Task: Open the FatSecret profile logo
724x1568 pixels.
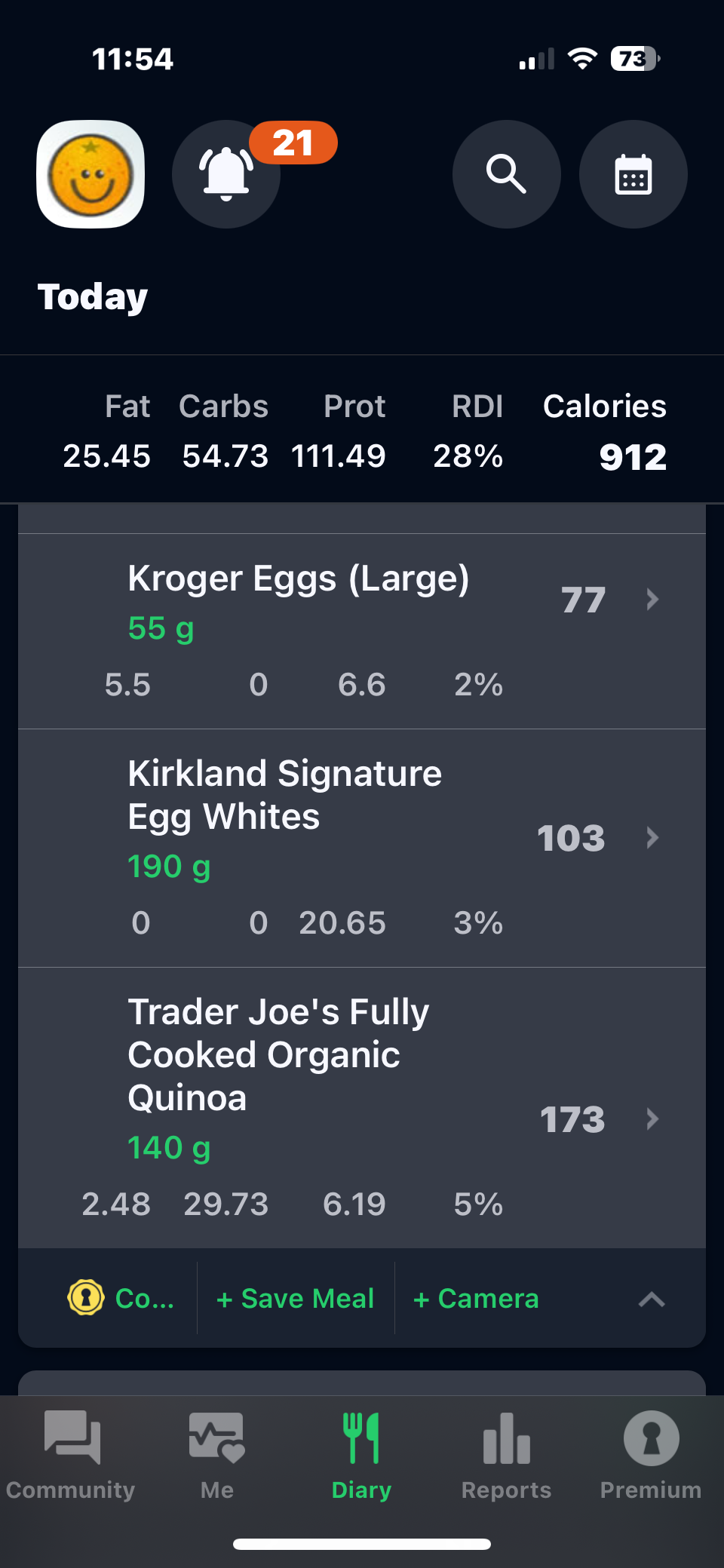Action: [x=90, y=174]
